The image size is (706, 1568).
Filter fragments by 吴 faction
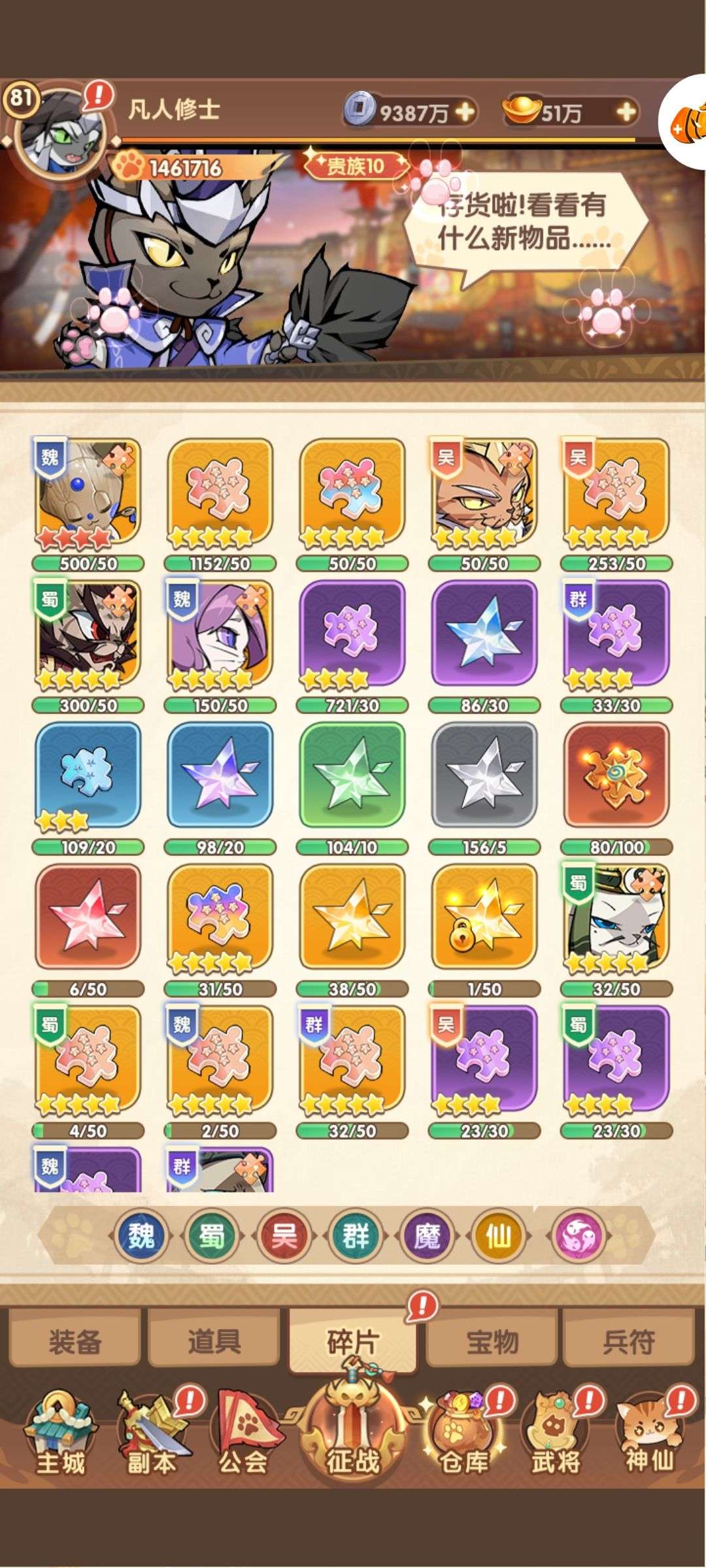tap(284, 1235)
